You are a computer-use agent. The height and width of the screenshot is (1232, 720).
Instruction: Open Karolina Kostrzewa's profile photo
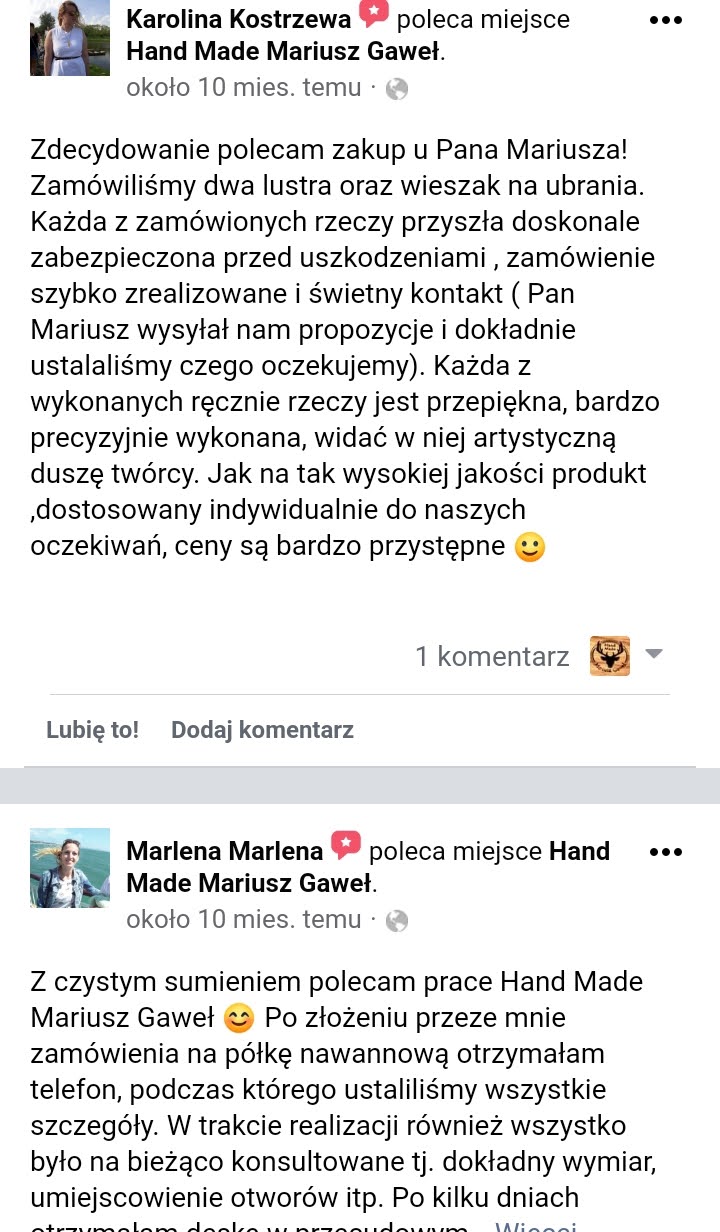click(70, 38)
